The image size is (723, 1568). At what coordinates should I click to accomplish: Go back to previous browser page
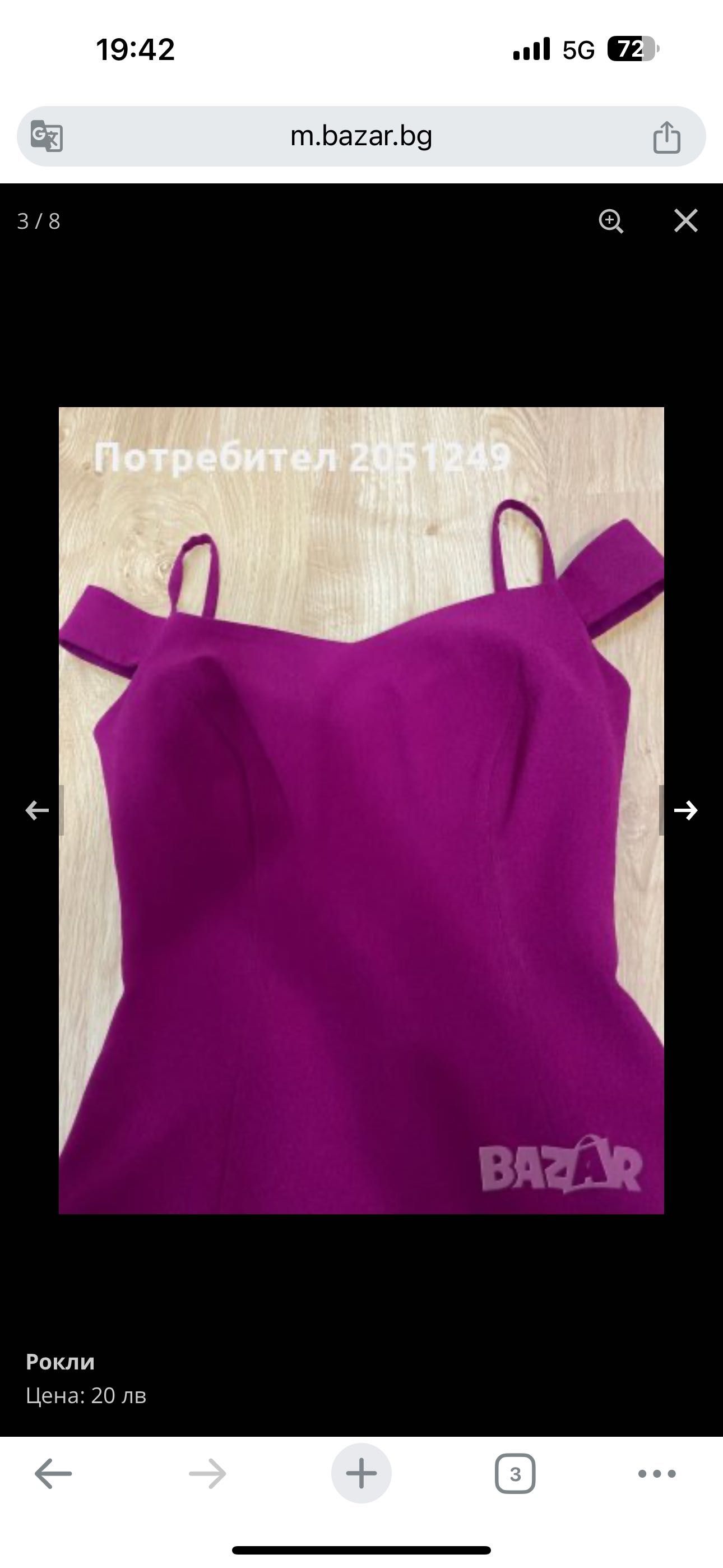click(x=53, y=1474)
